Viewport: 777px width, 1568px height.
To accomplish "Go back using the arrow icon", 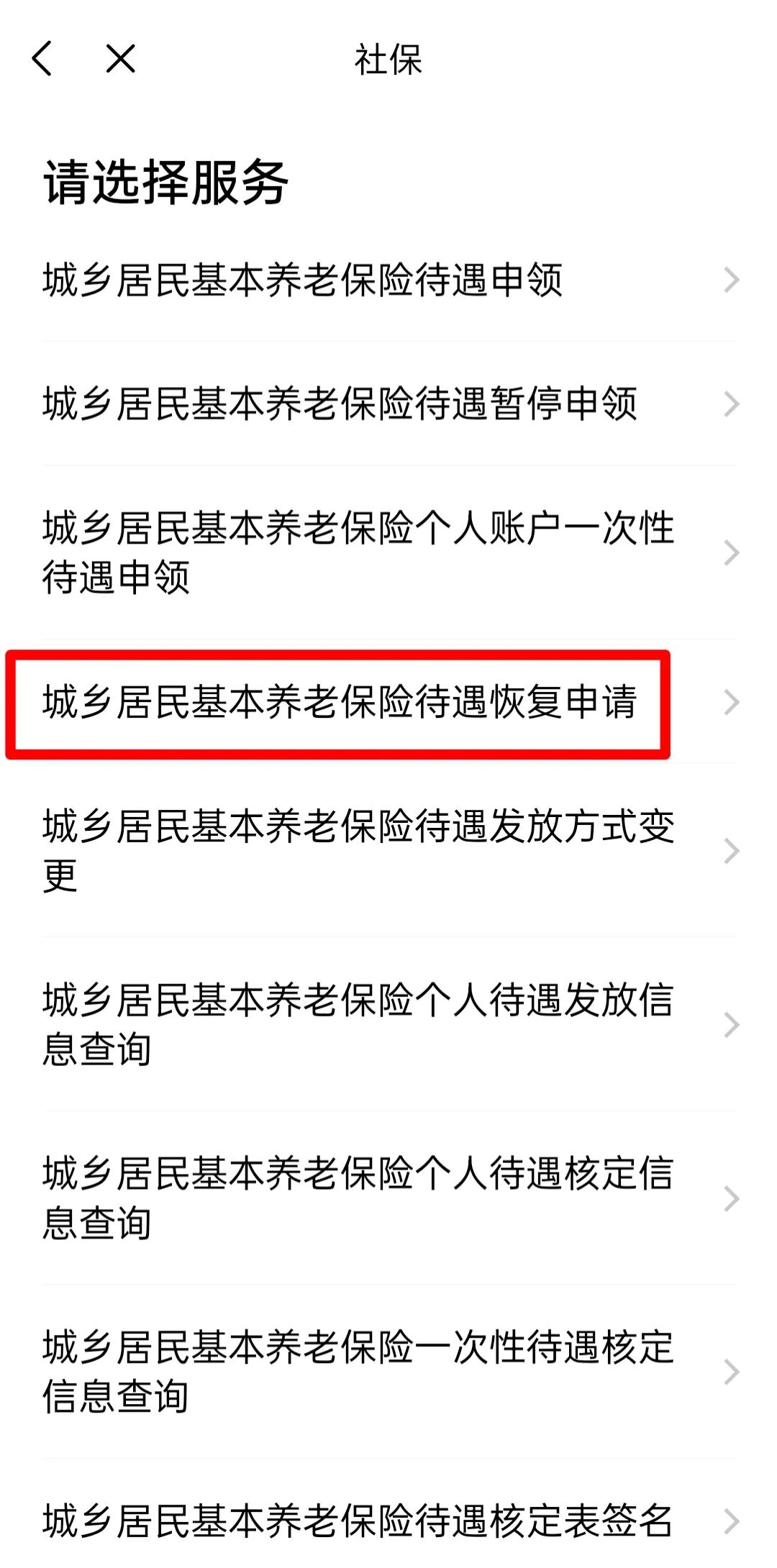I will (x=43, y=58).
